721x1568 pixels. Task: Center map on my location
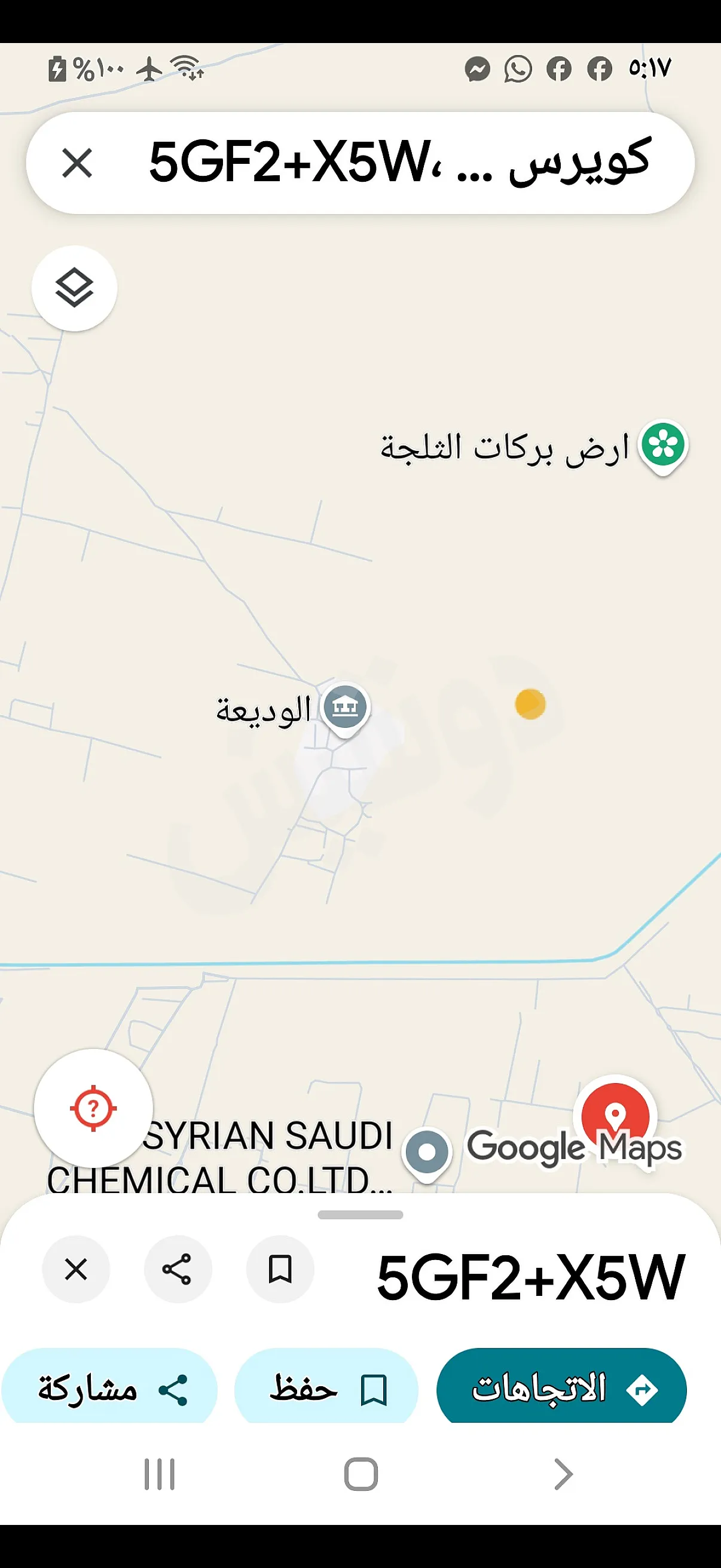93,1108
